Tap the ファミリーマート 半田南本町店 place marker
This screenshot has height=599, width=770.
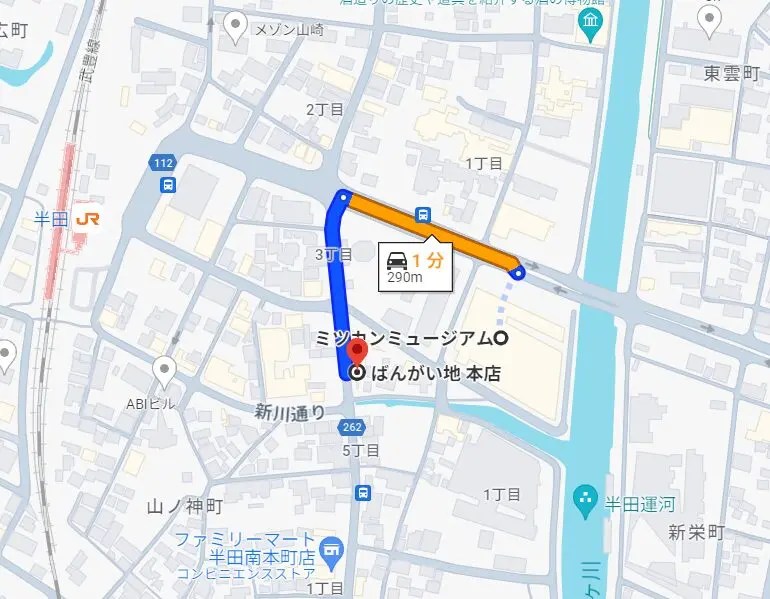coord(333,548)
